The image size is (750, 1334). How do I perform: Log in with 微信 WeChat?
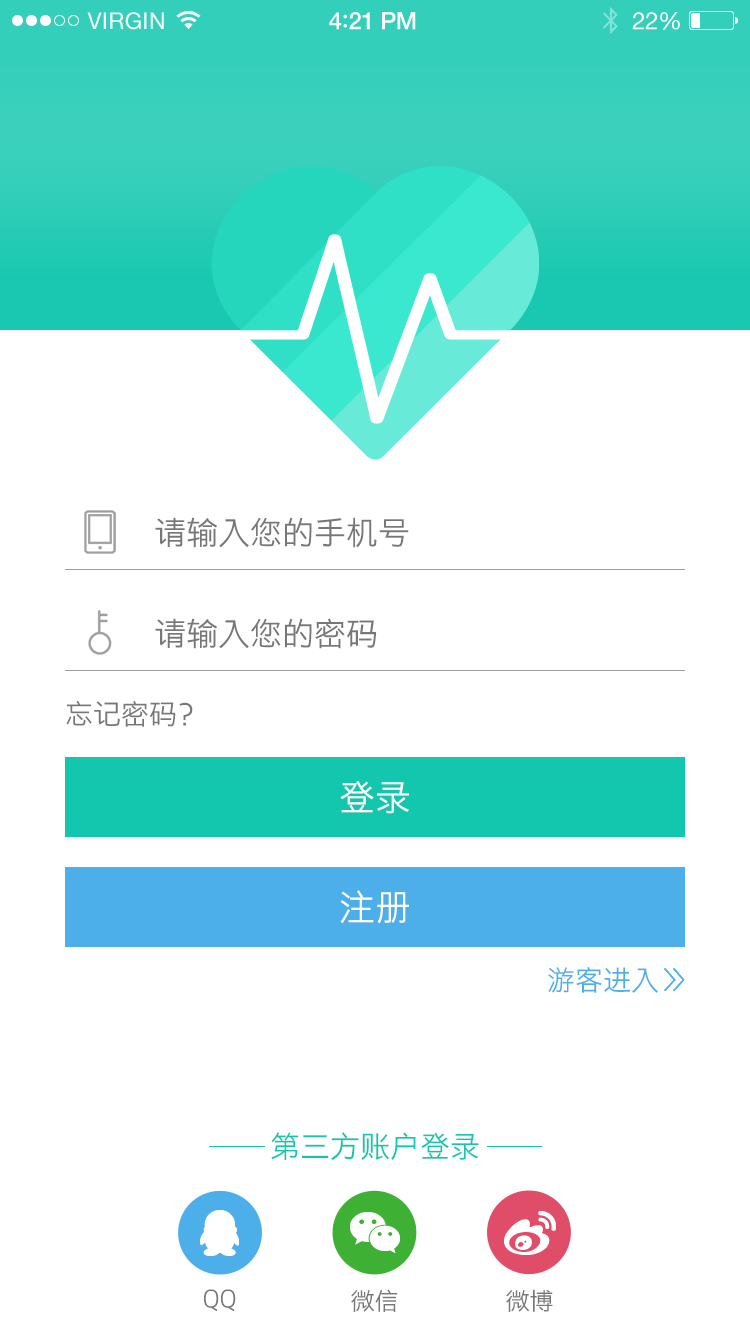click(x=374, y=1233)
